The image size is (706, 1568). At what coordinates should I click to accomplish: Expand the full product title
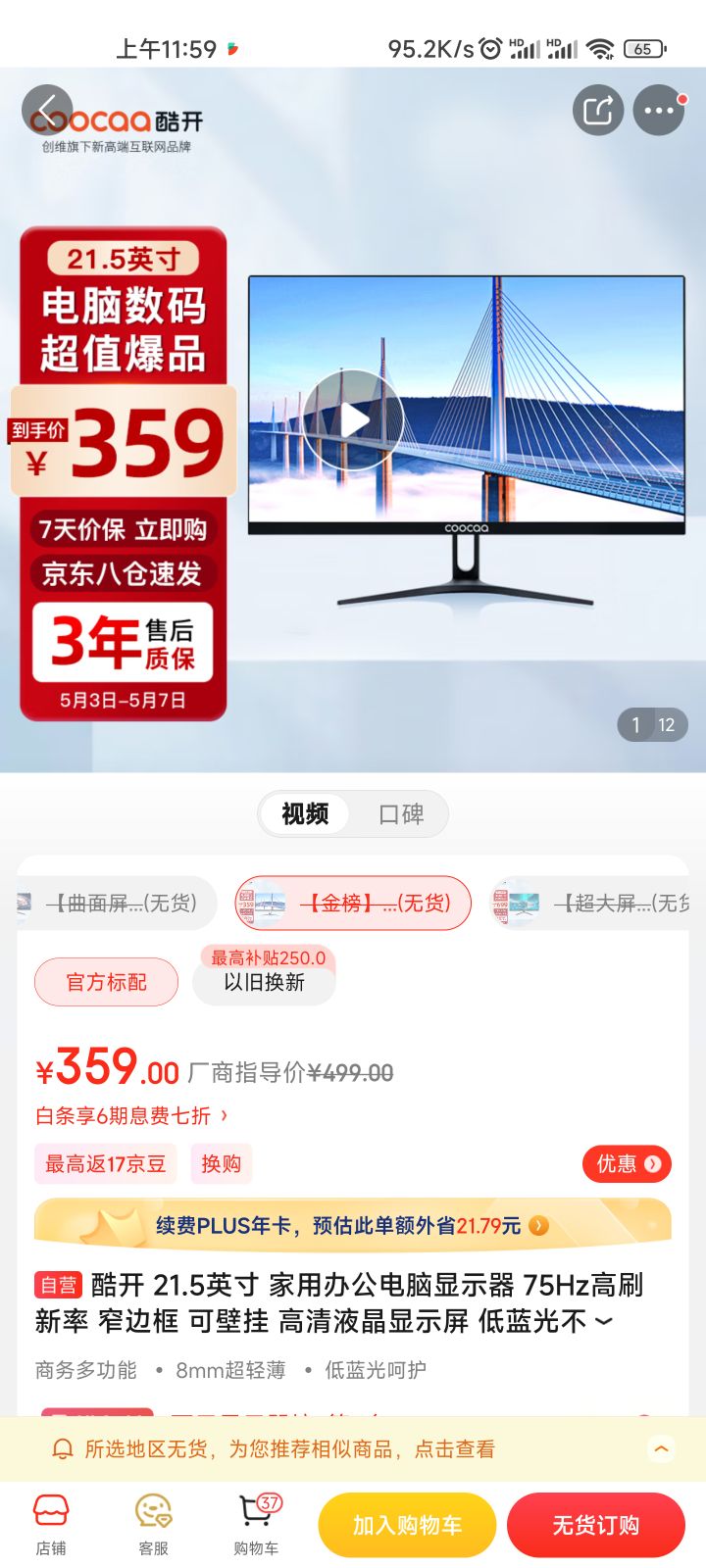(604, 1321)
